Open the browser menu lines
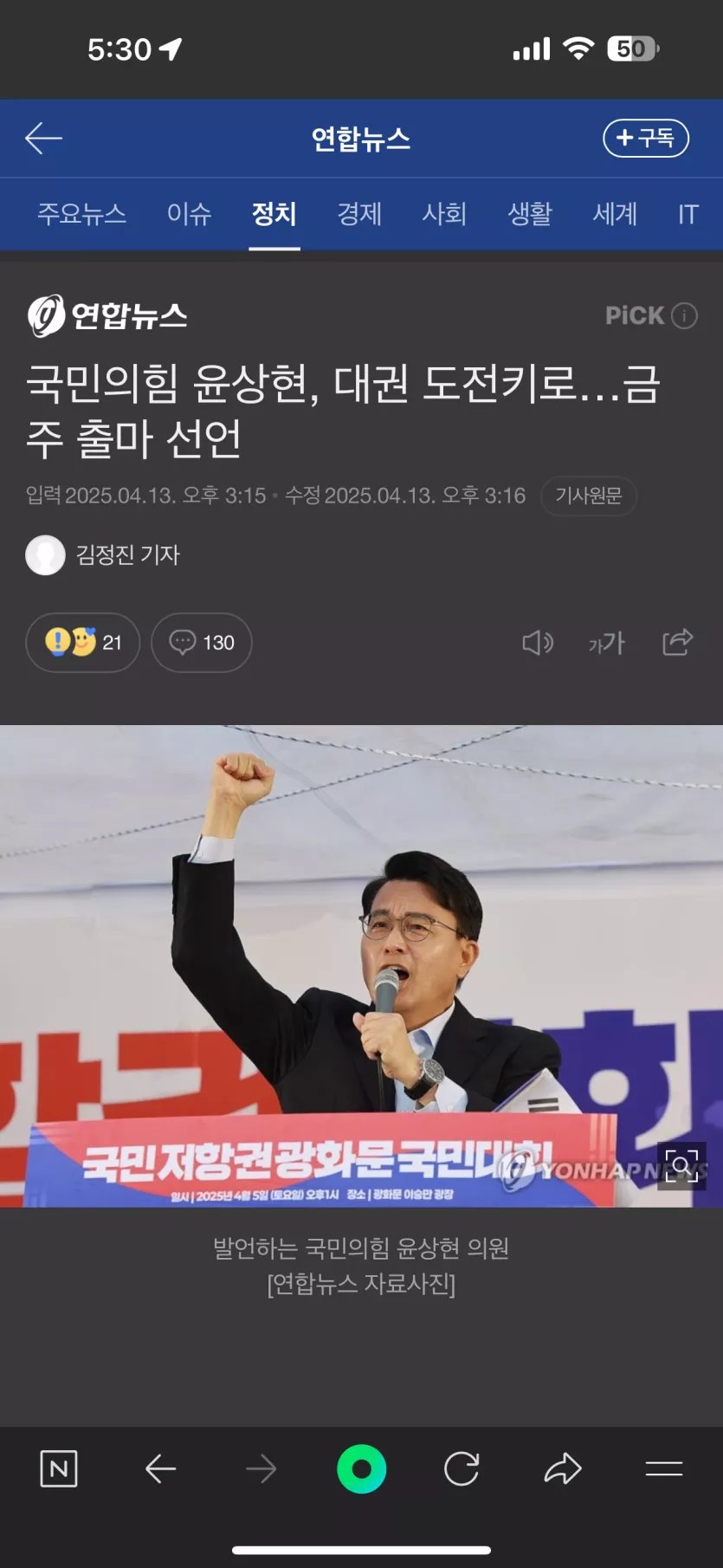This screenshot has height=1568, width=723. [664, 1469]
